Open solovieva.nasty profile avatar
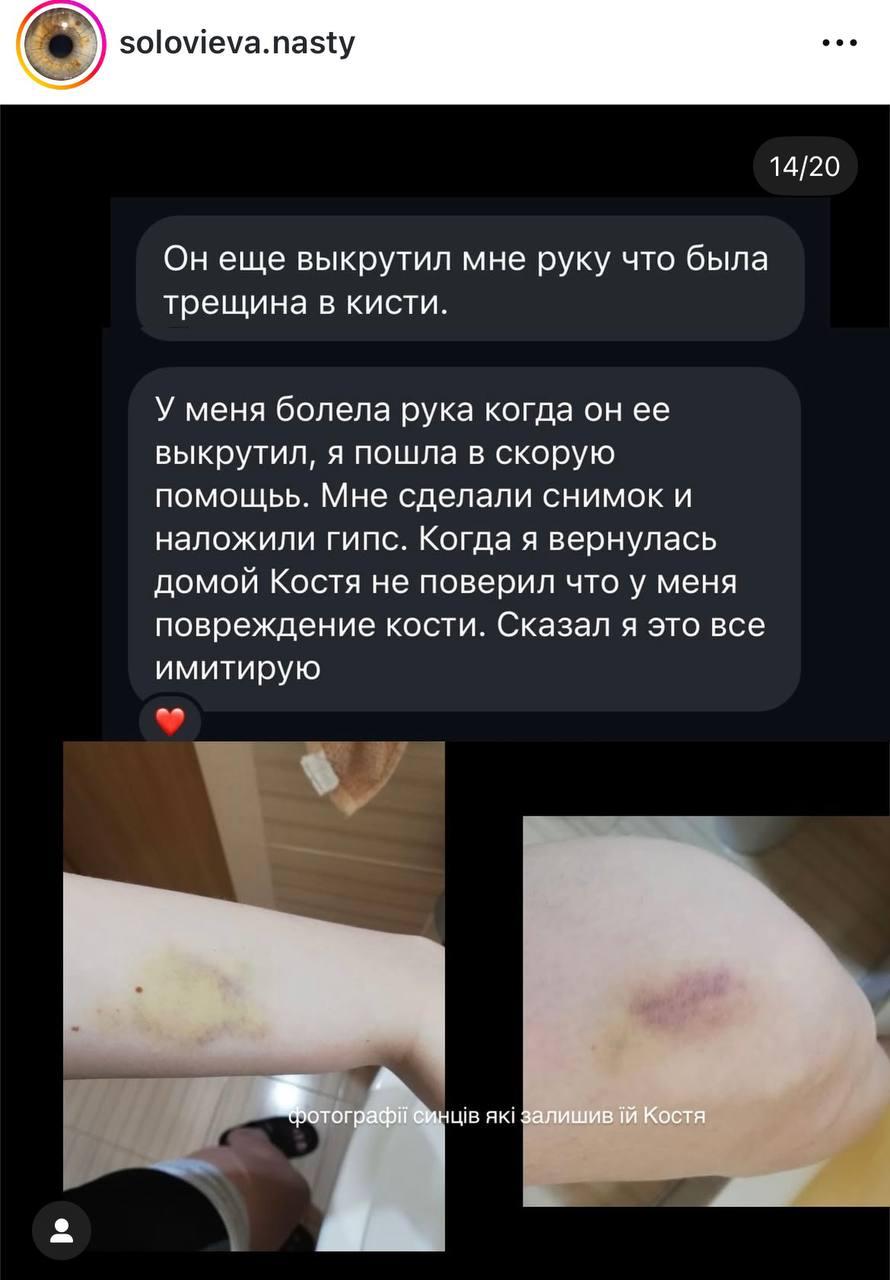 point(61,46)
